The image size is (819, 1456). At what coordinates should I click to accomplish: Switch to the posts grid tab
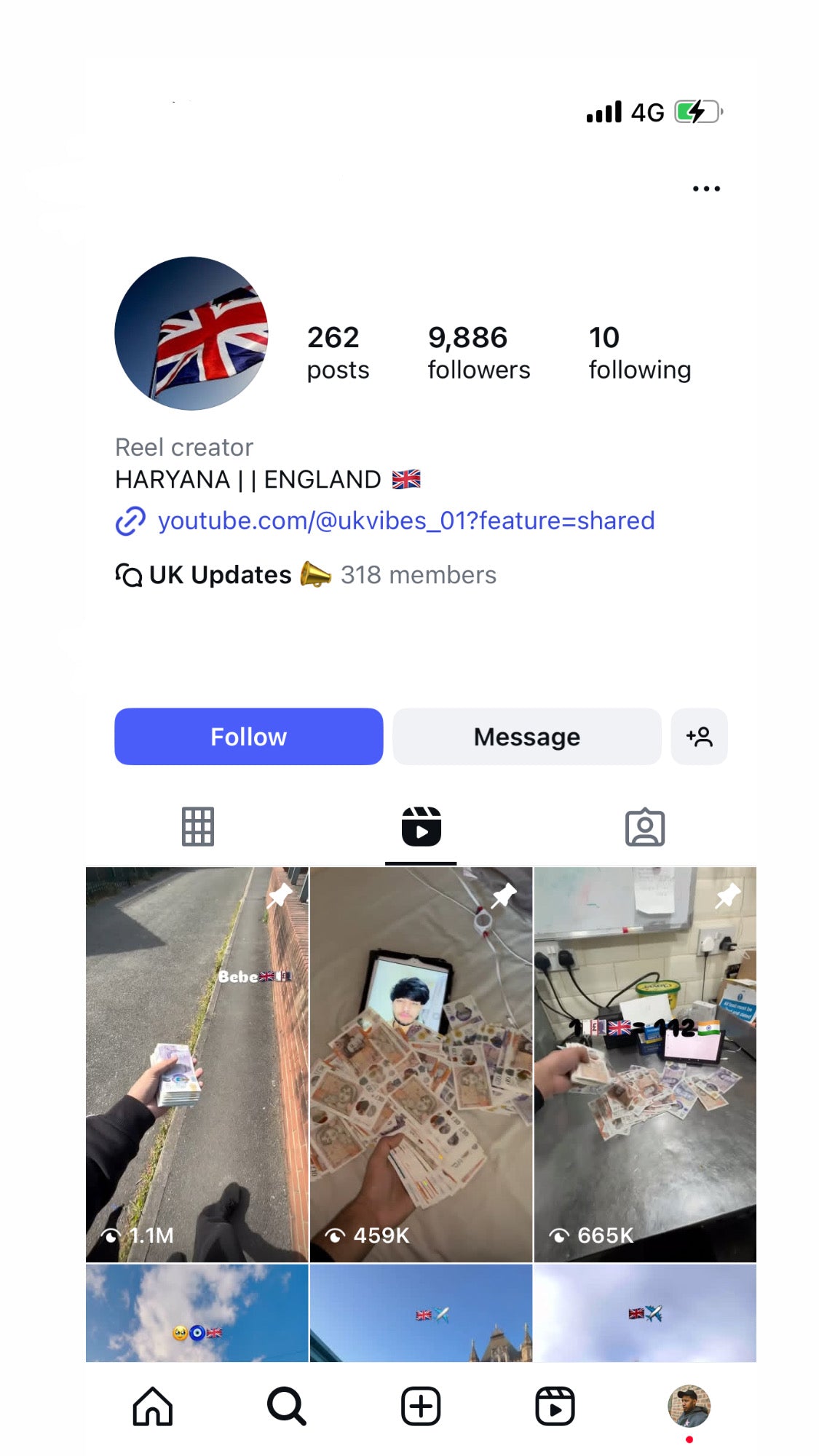[197, 827]
